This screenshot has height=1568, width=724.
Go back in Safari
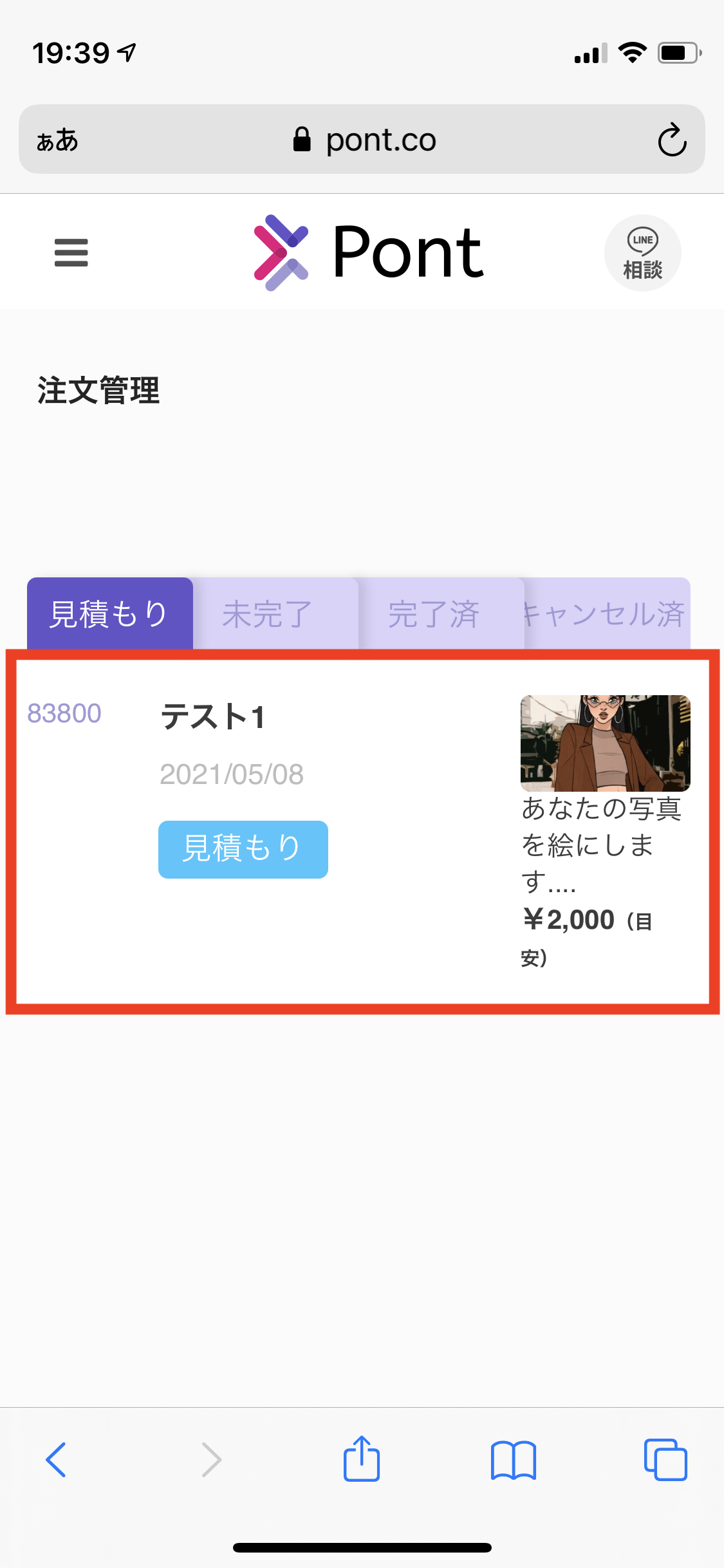[x=56, y=1460]
